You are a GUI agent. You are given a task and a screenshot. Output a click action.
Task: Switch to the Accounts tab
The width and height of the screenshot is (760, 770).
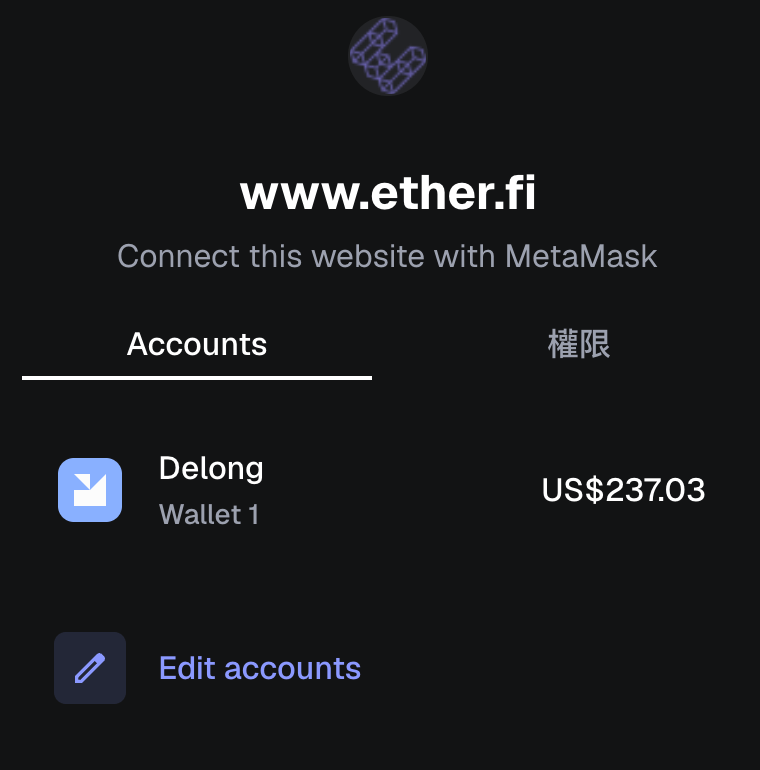pyautogui.click(x=197, y=345)
